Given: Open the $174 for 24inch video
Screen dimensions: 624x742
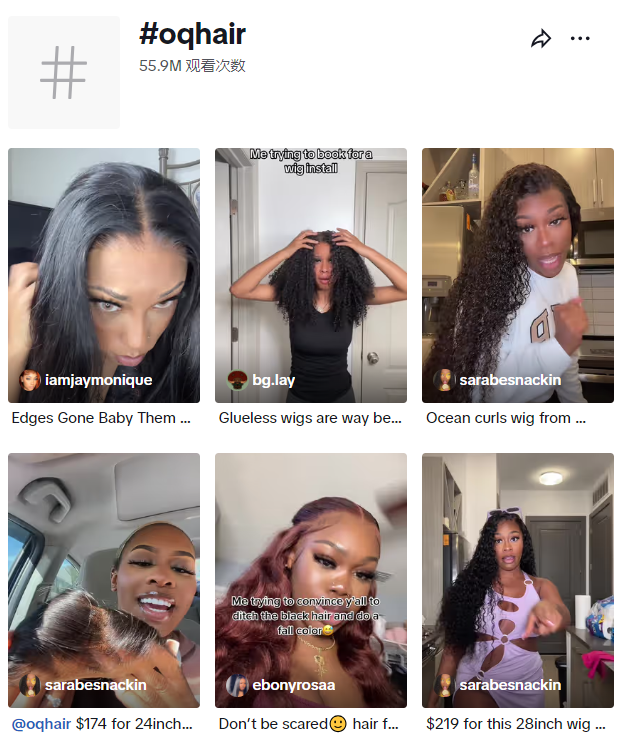Looking at the screenshot, I should 104,580.
